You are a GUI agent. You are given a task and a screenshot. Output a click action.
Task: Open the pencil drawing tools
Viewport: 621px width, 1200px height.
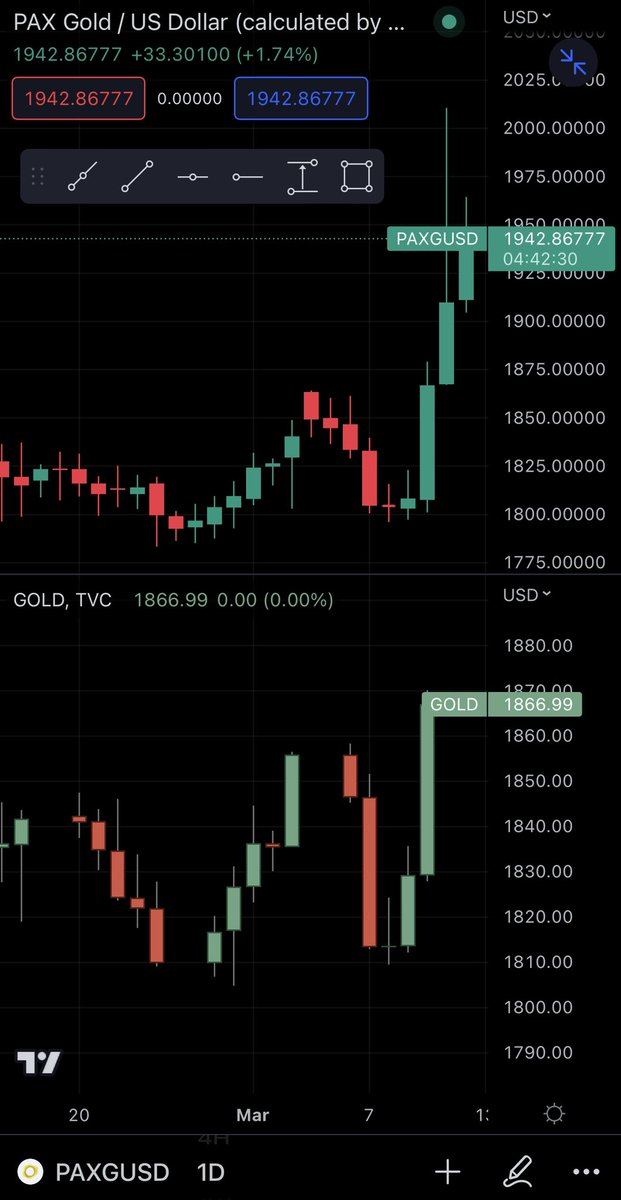519,1172
